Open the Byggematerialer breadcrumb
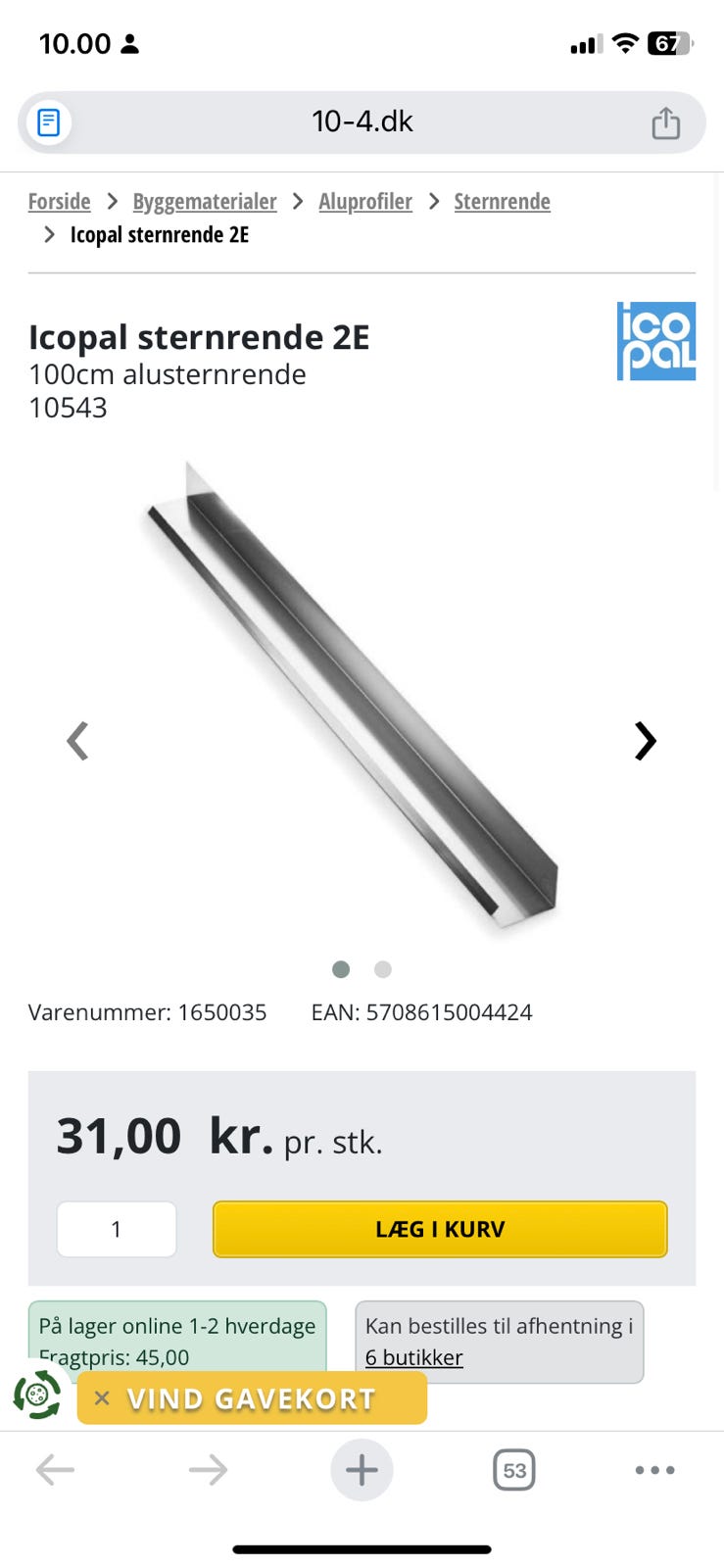 tap(205, 201)
